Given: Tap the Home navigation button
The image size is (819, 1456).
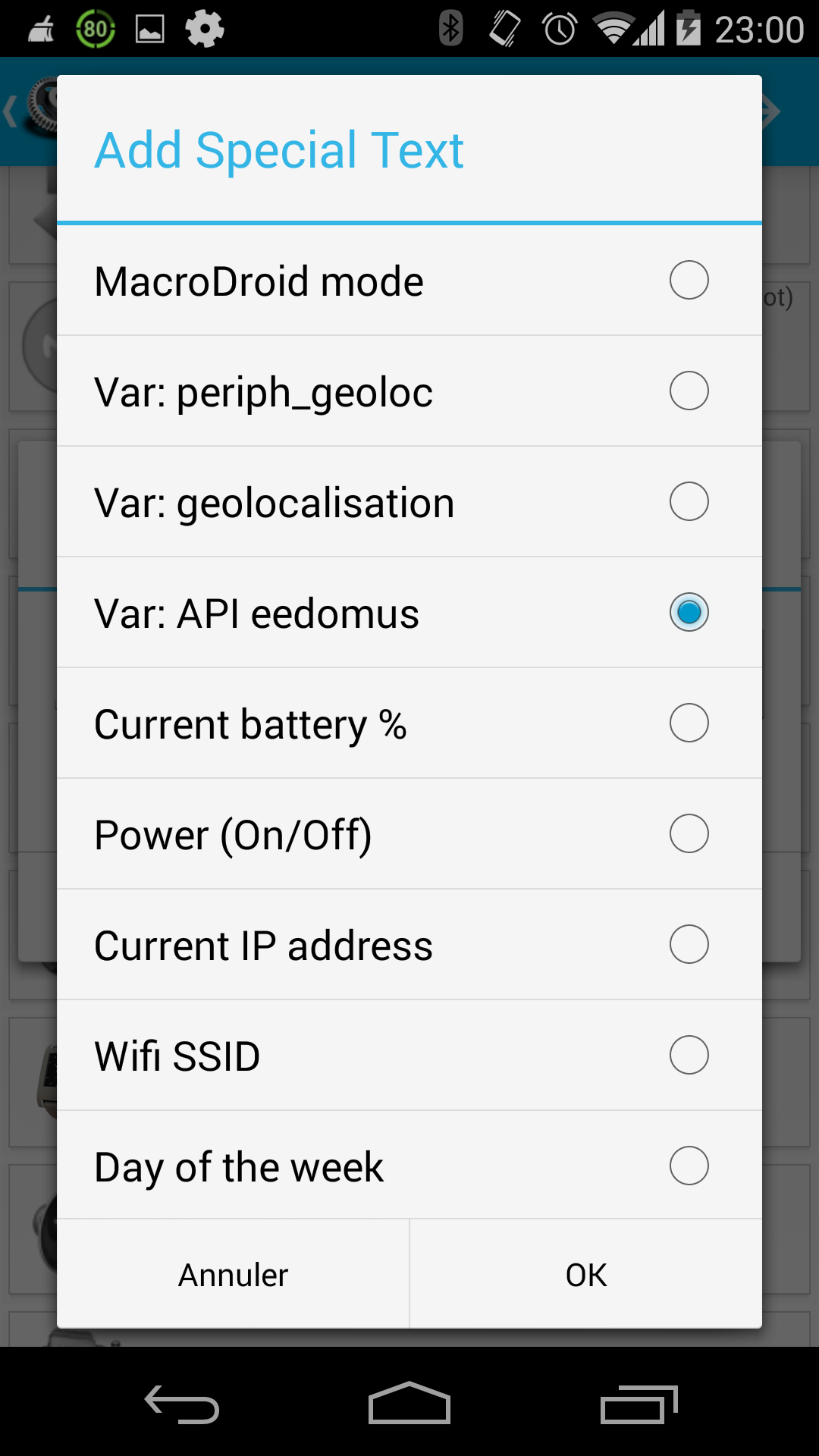Looking at the screenshot, I should pos(409,1402).
